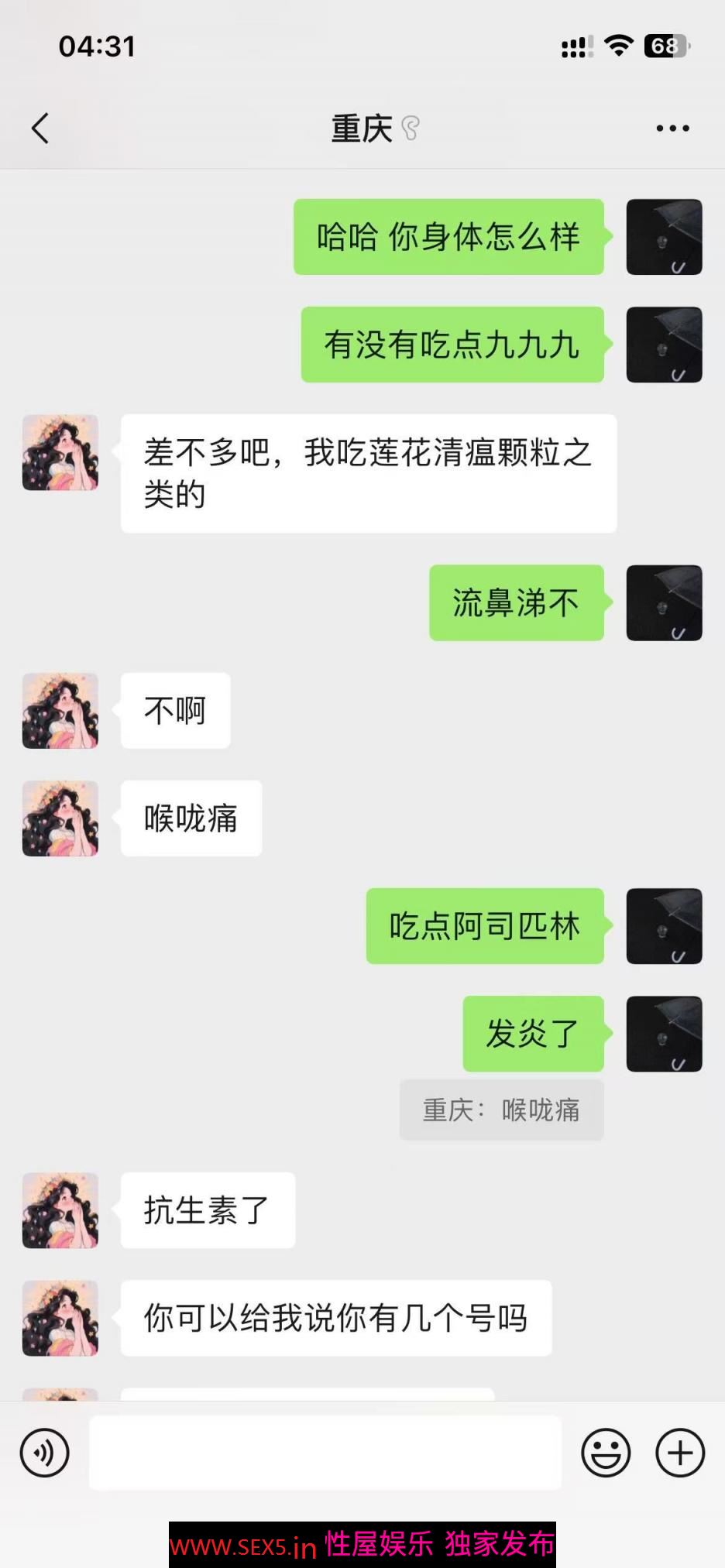Open the plus attachments menu
The height and width of the screenshot is (1568, 725).
[680, 1453]
